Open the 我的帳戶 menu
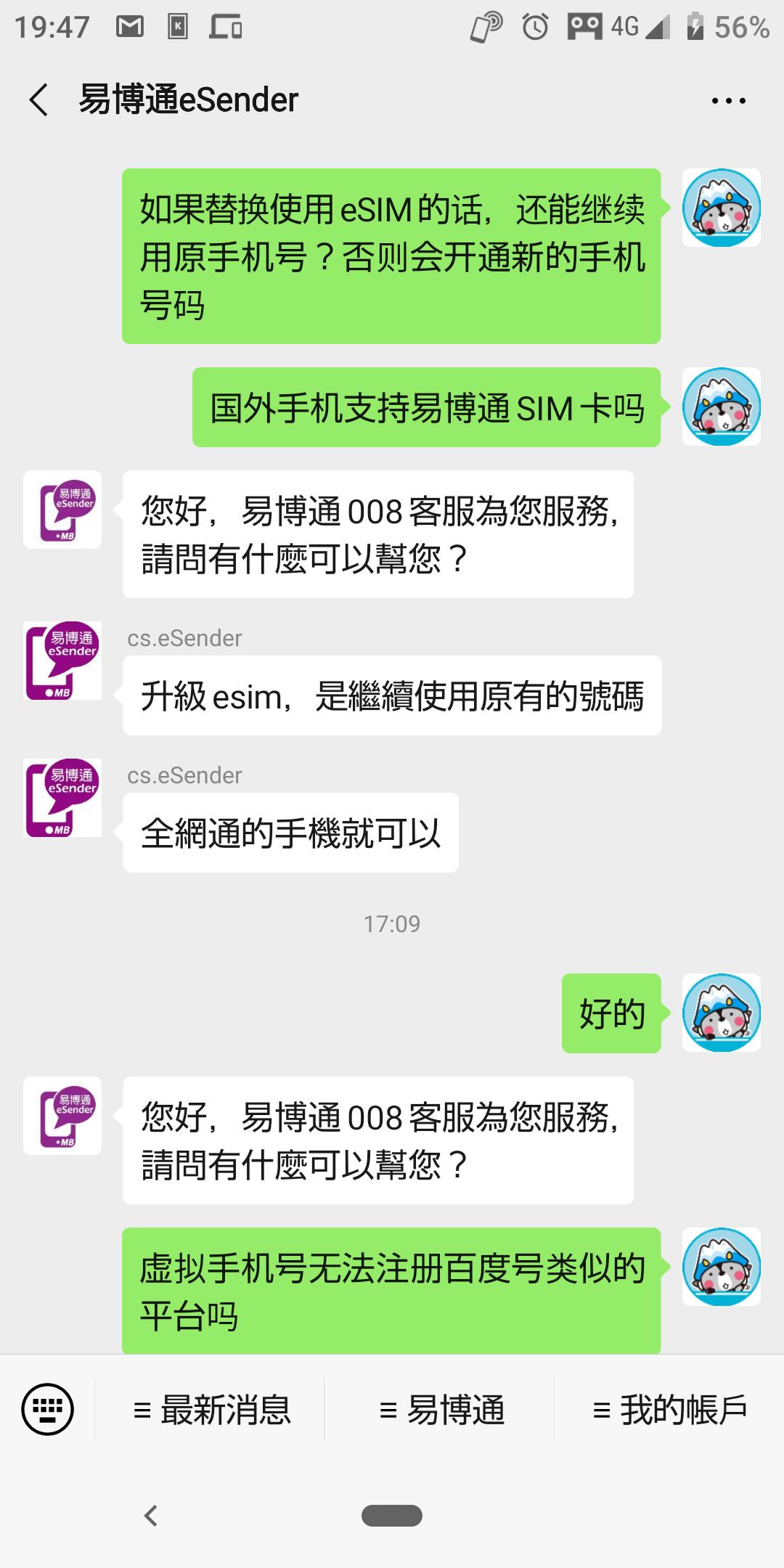The height and width of the screenshot is (1568, 784). tap(671, 1407)
